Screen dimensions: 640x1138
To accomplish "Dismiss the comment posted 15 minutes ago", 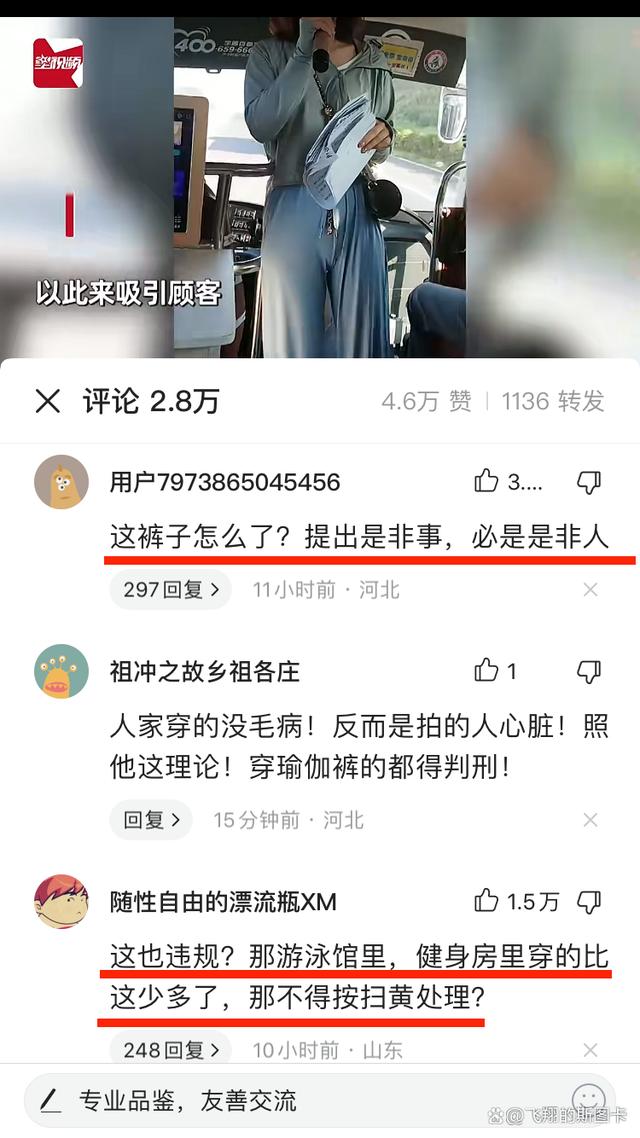I will pos(590,820).
